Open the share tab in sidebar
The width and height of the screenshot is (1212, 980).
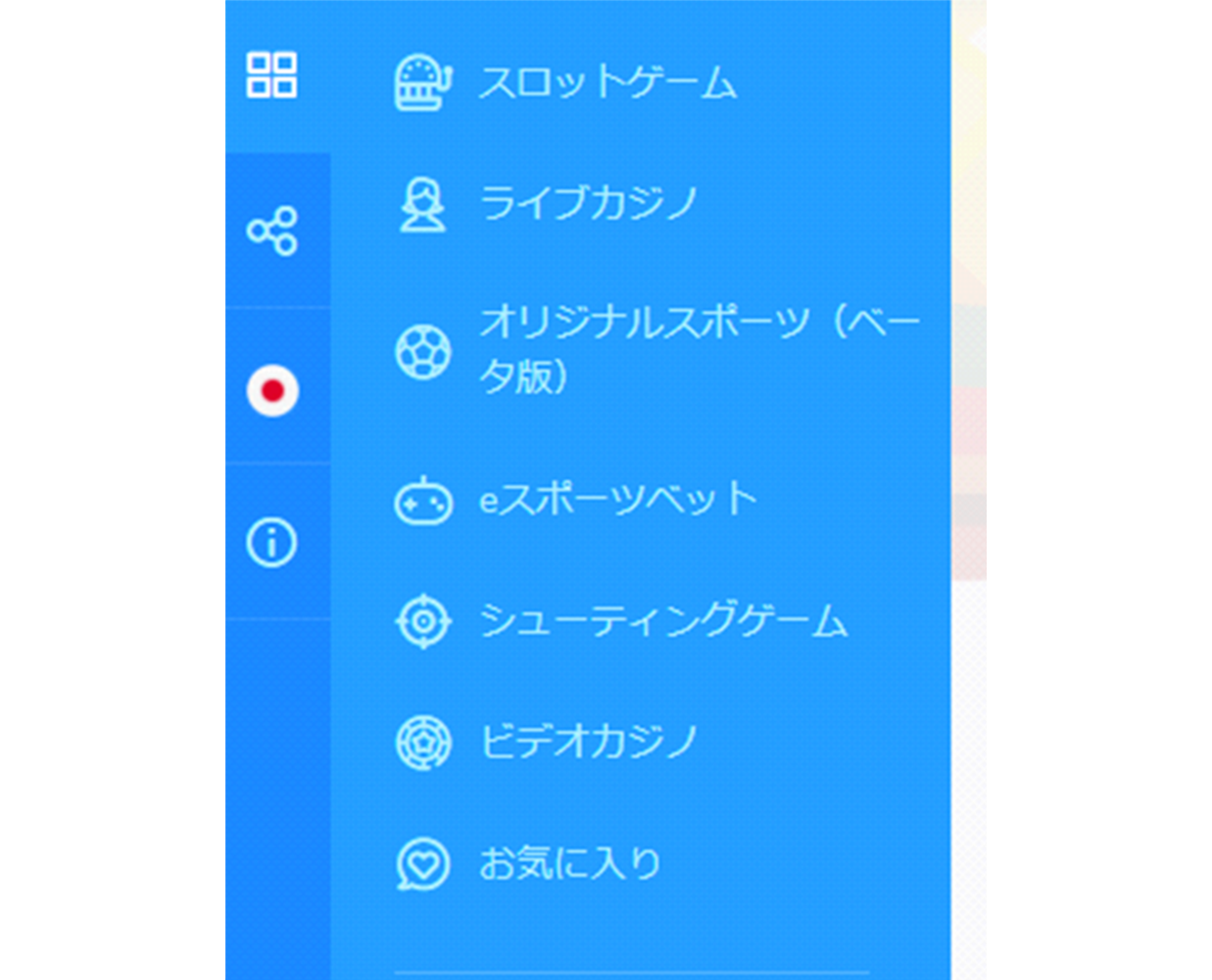tap(272, 231)
